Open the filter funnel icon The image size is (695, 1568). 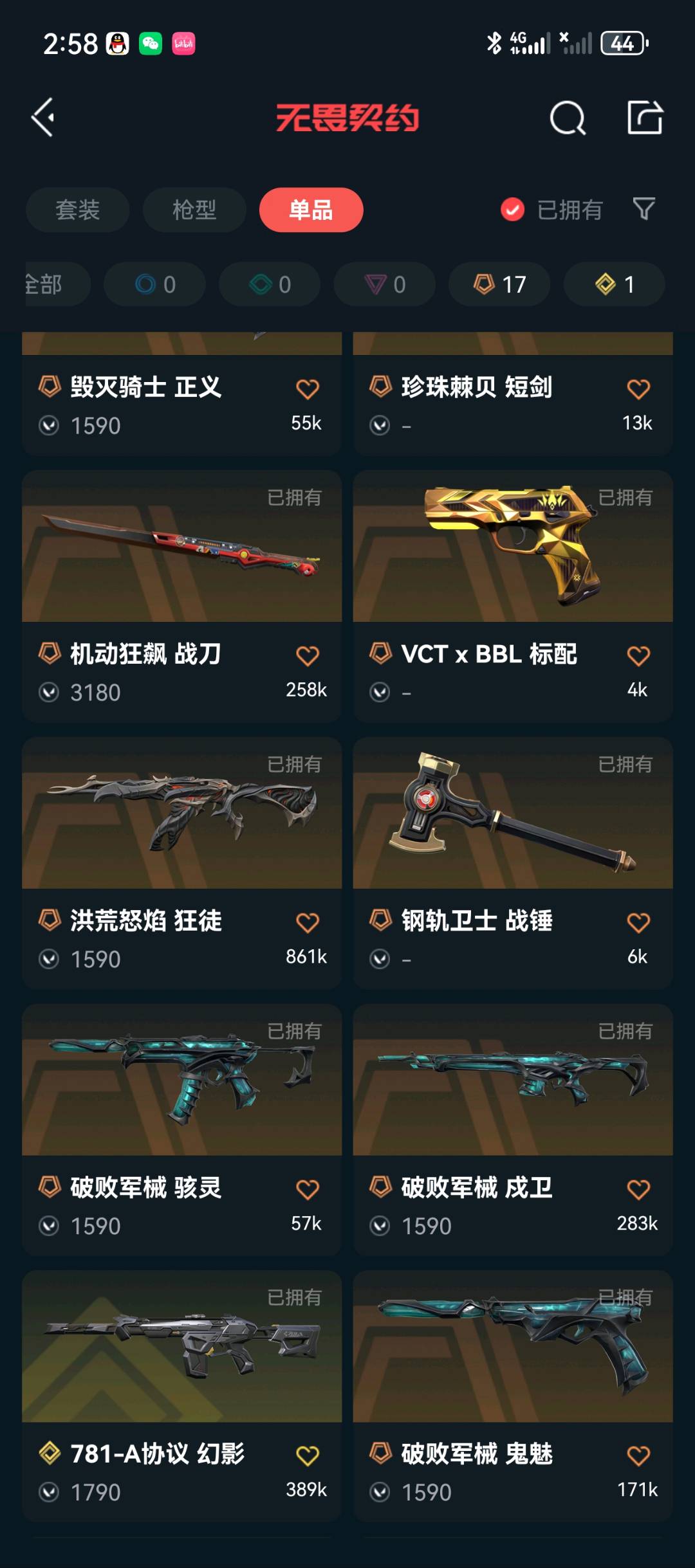click(x=644, y=209)
